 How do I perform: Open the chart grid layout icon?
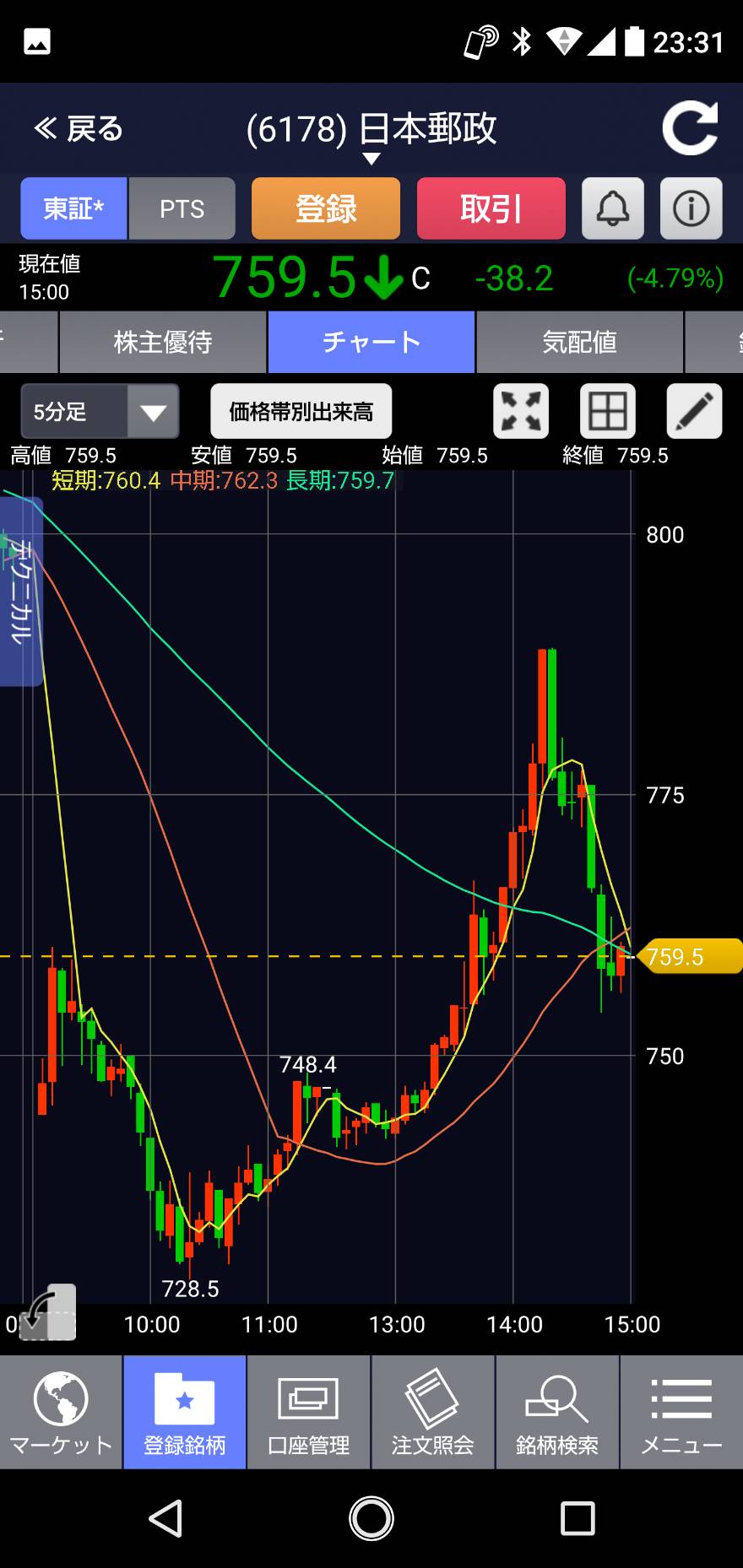(x=608, y=412)
